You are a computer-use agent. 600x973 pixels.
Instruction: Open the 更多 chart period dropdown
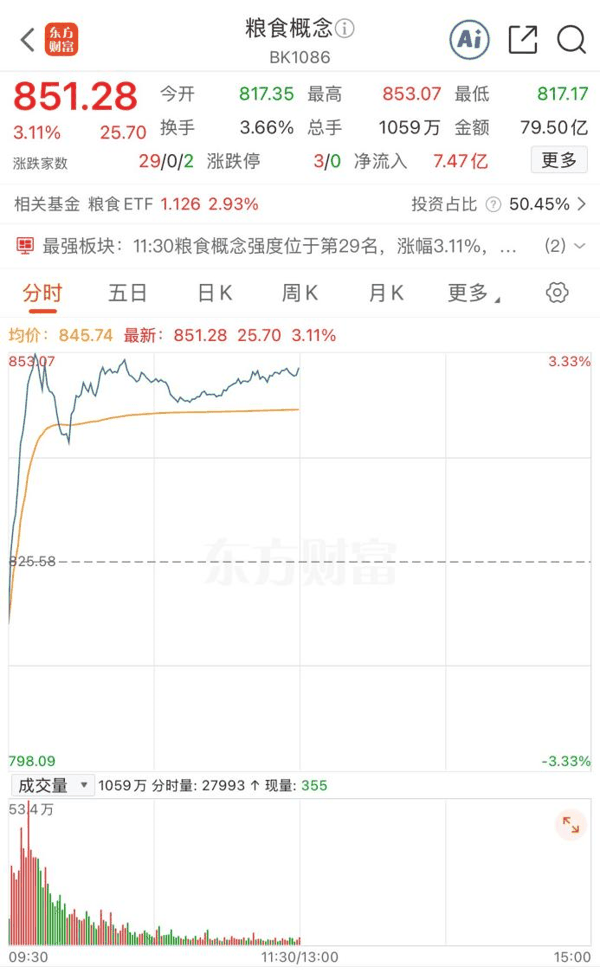[x=473, y=293]
